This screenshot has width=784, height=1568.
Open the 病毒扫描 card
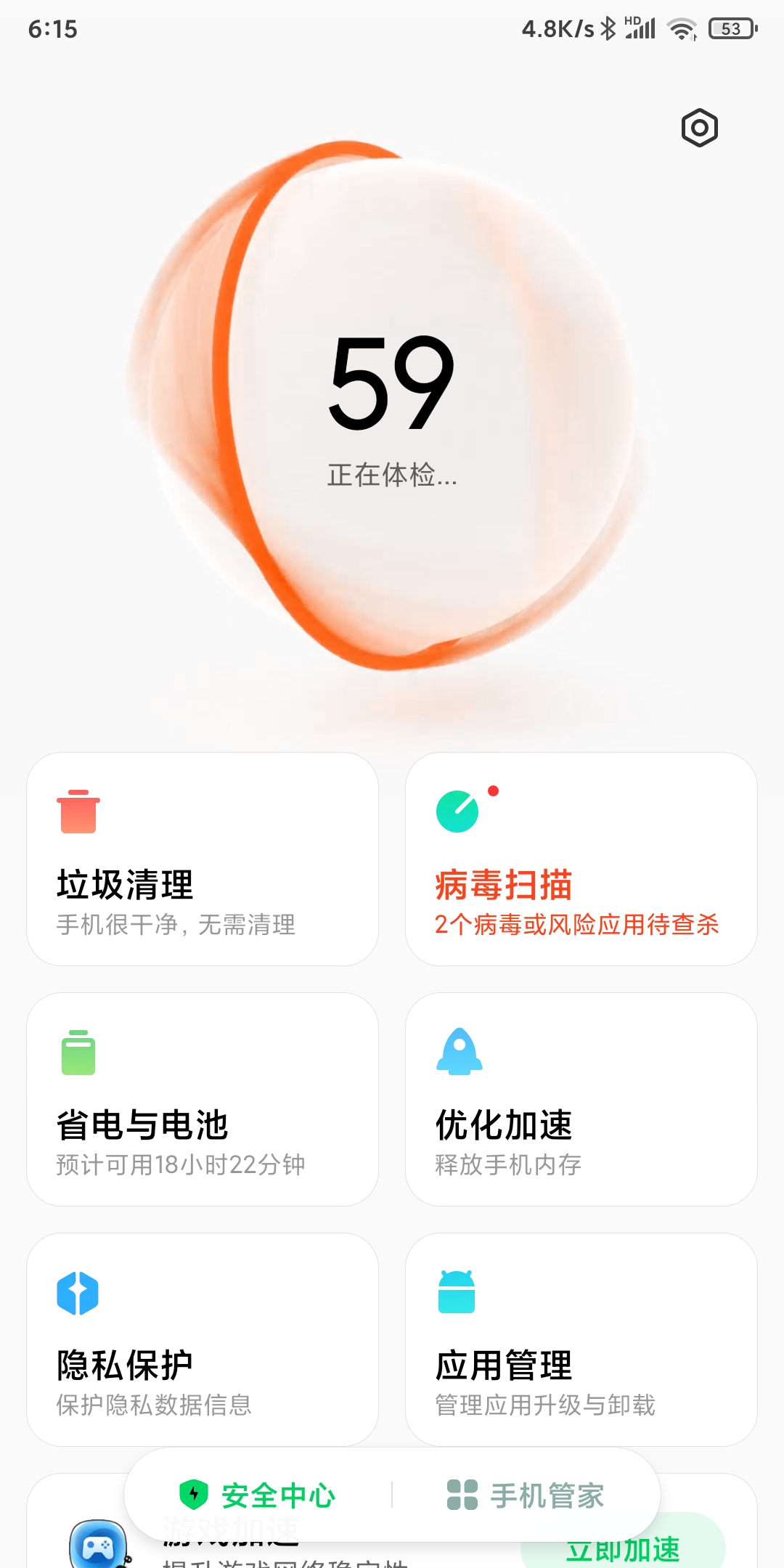581,859
